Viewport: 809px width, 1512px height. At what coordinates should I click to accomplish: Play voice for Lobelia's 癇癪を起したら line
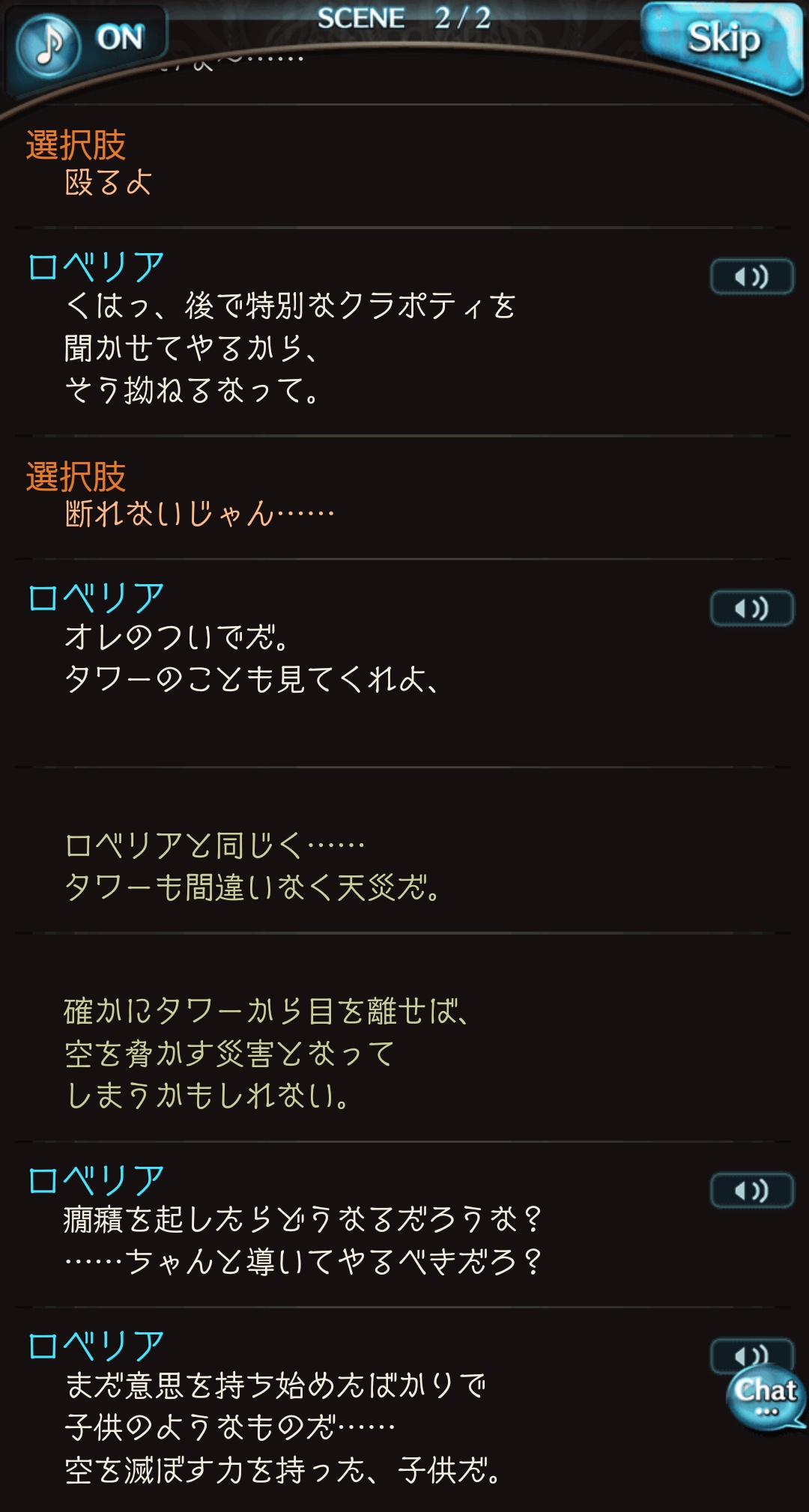[x=751, y=1190]
